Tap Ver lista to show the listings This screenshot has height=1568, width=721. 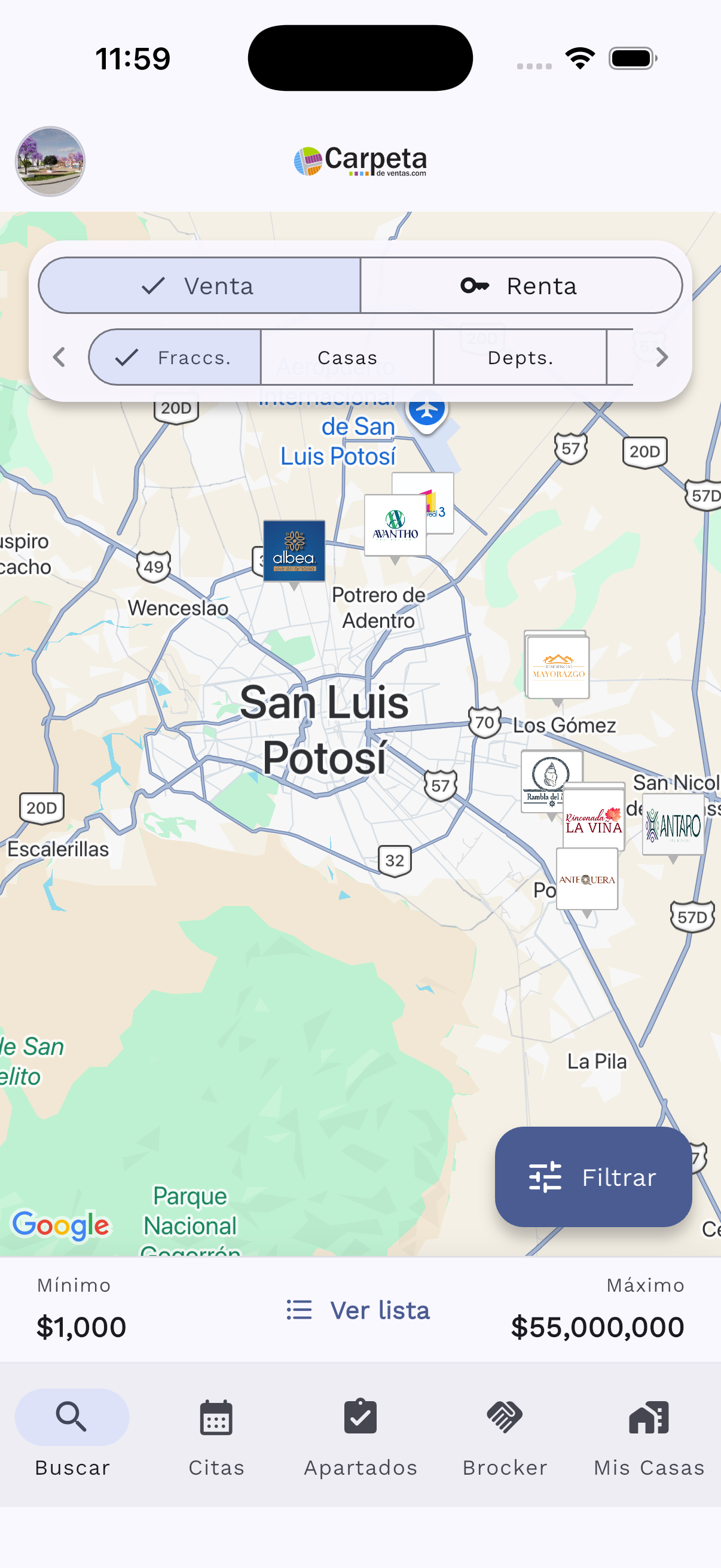click(x=358, y=1310)
